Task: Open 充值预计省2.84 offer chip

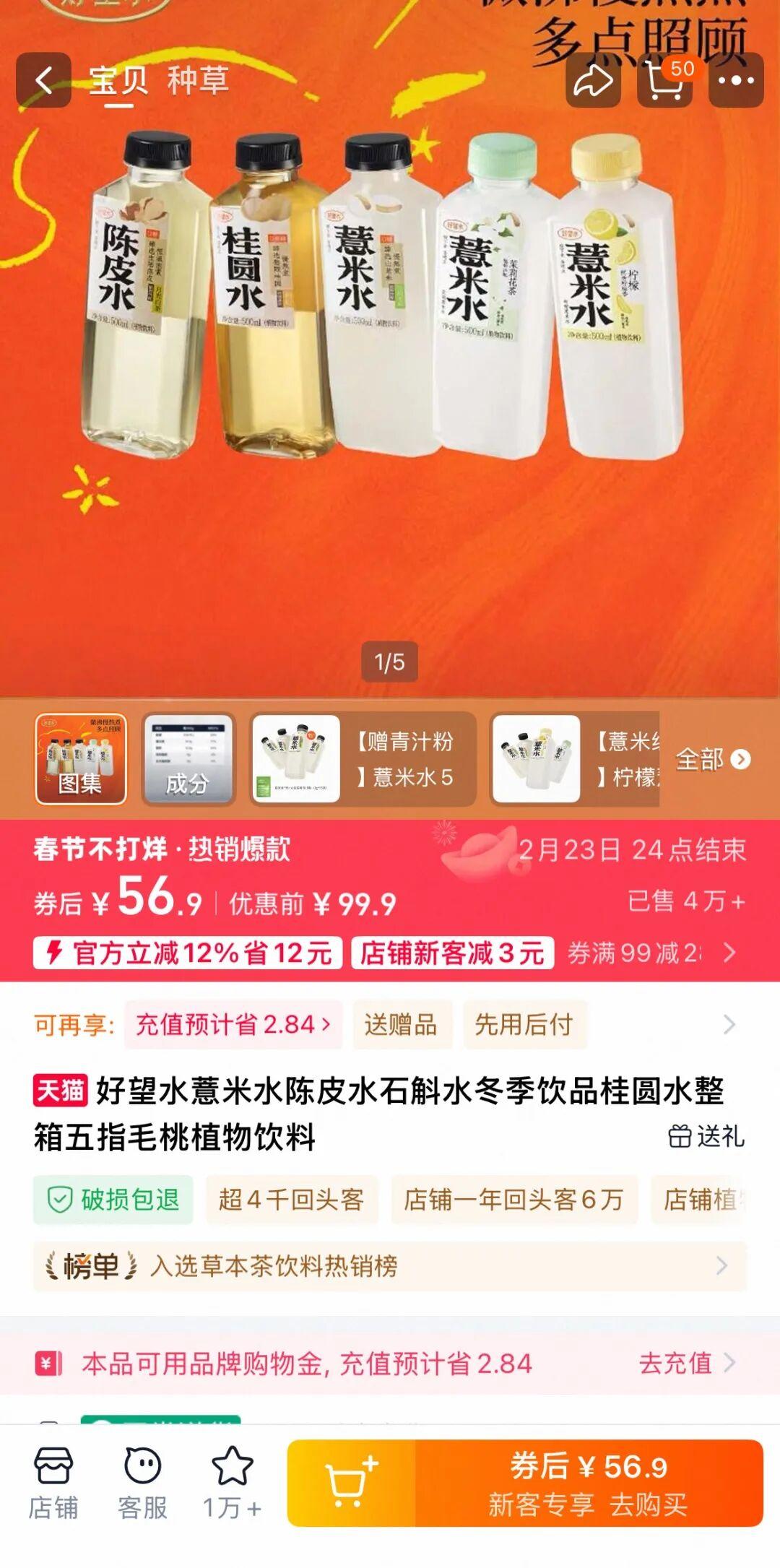Action: coord(233,1024)
